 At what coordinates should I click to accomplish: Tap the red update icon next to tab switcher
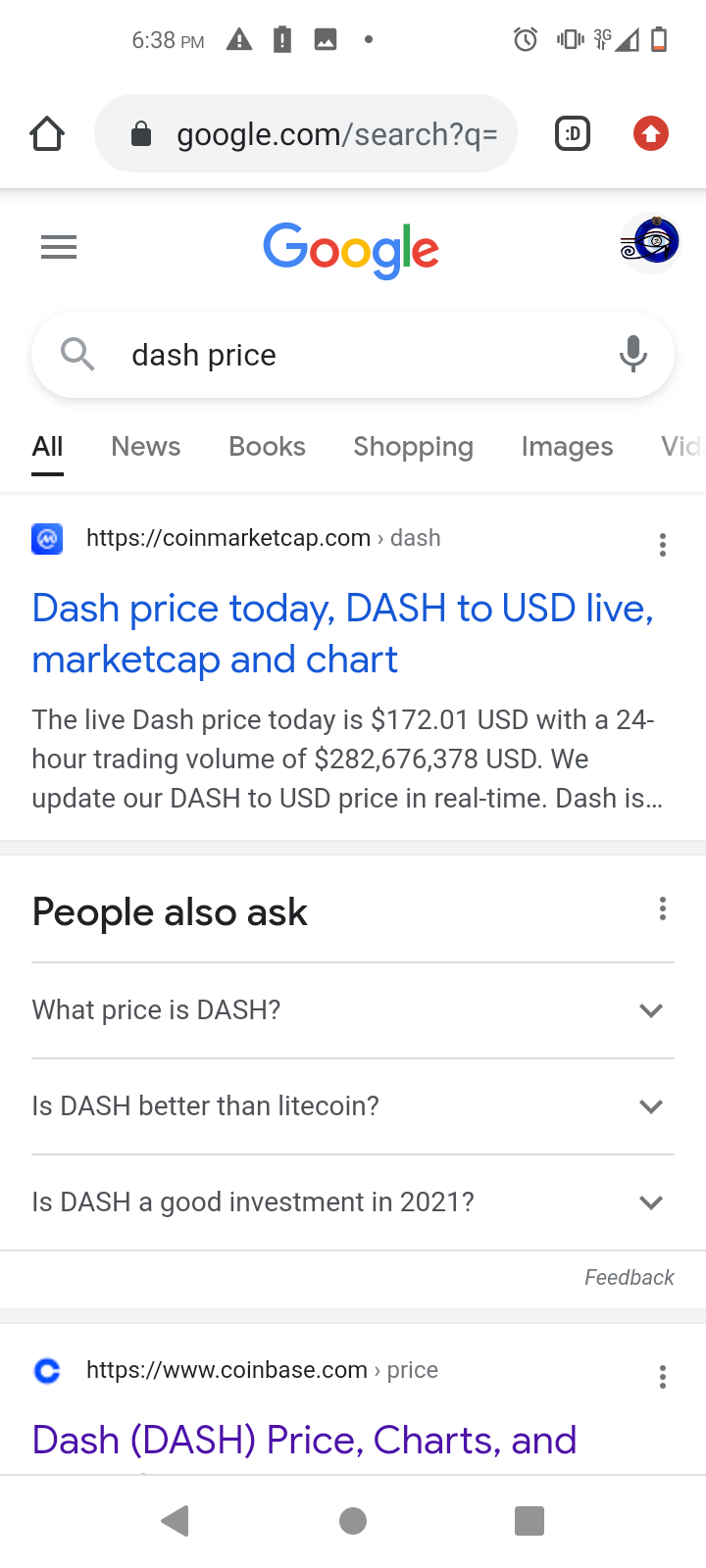tap(650, 133)
